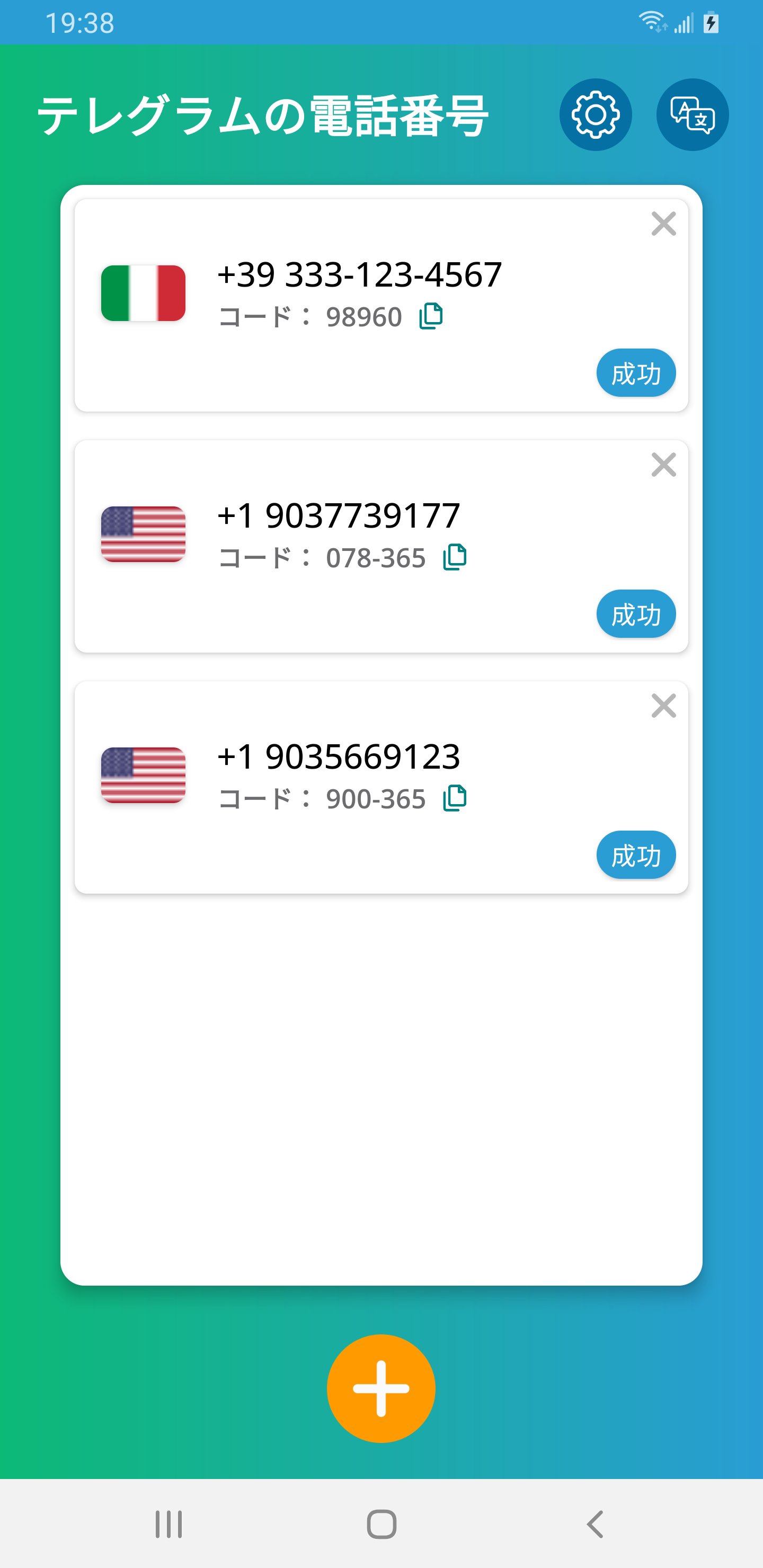Dismiss the +1 9037739177 card
Image resolution: width=763 pixels, height=1568 pixels.
coord(665,465)
